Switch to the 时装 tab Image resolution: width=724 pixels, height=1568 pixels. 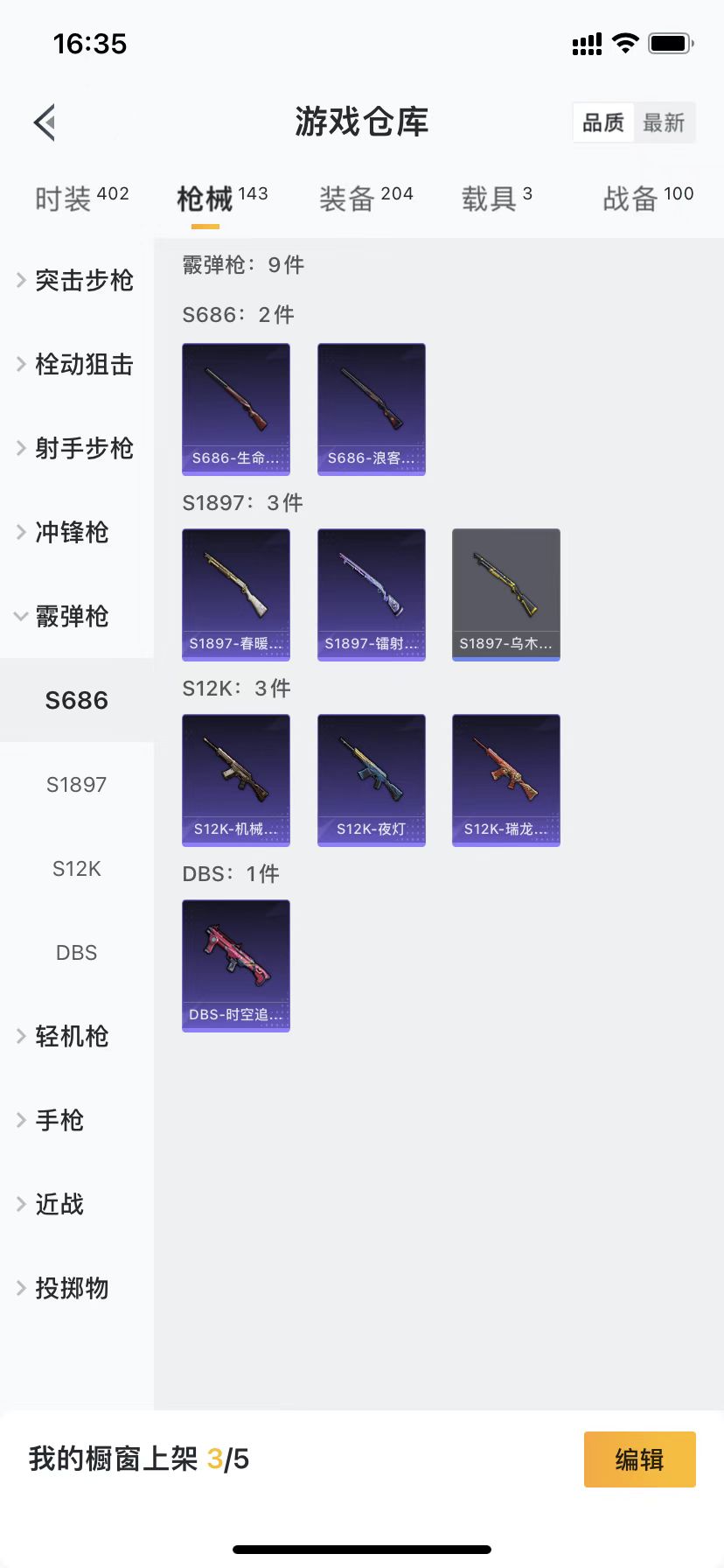tap(81, 199)
